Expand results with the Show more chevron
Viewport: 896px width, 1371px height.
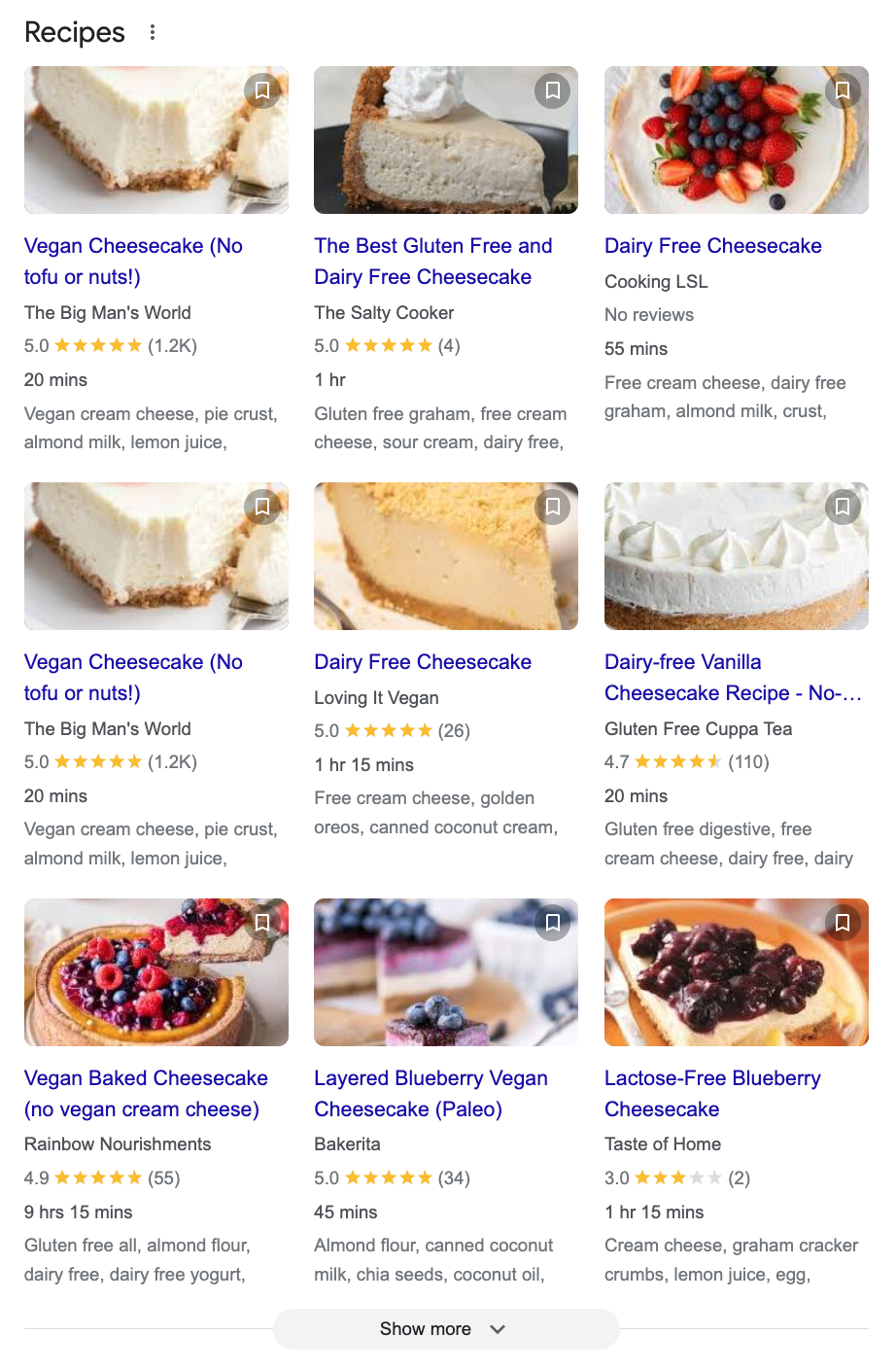(x=497, y=1329)
